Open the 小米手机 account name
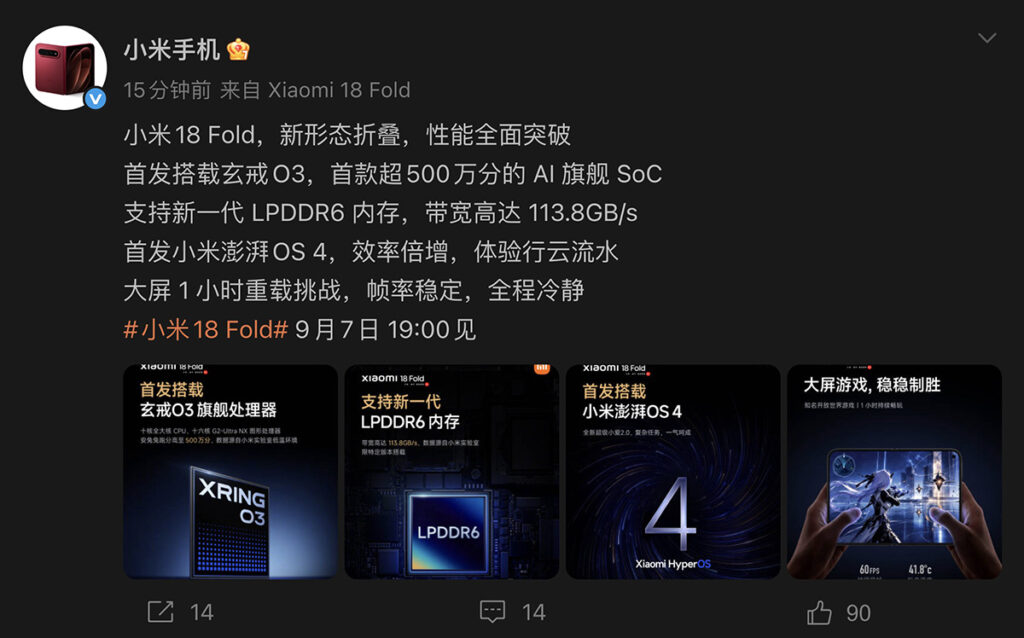The height and width of the screenshot is (638, 1024). tap(172, 50)
